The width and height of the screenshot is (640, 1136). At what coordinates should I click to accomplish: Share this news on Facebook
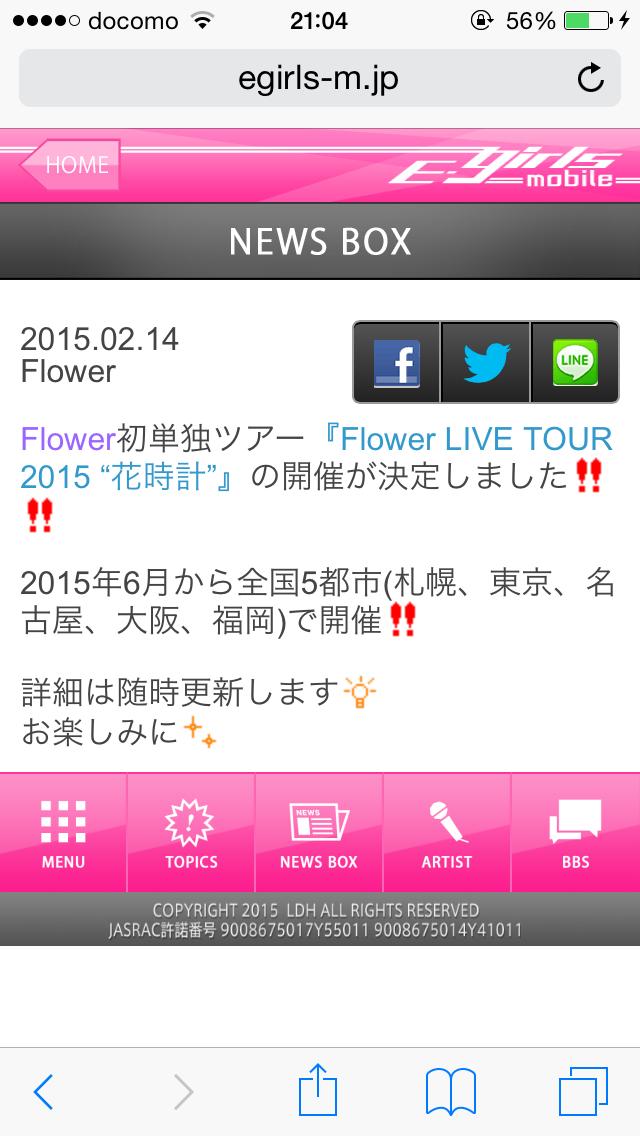[x=396, y=362]
